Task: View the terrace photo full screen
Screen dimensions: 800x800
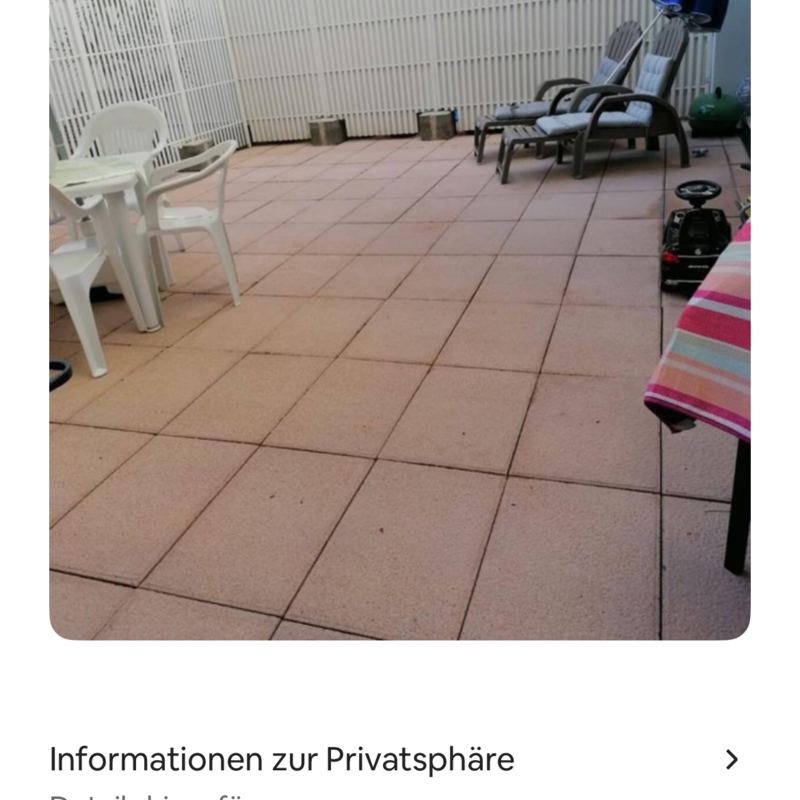Action: [400, 320]
